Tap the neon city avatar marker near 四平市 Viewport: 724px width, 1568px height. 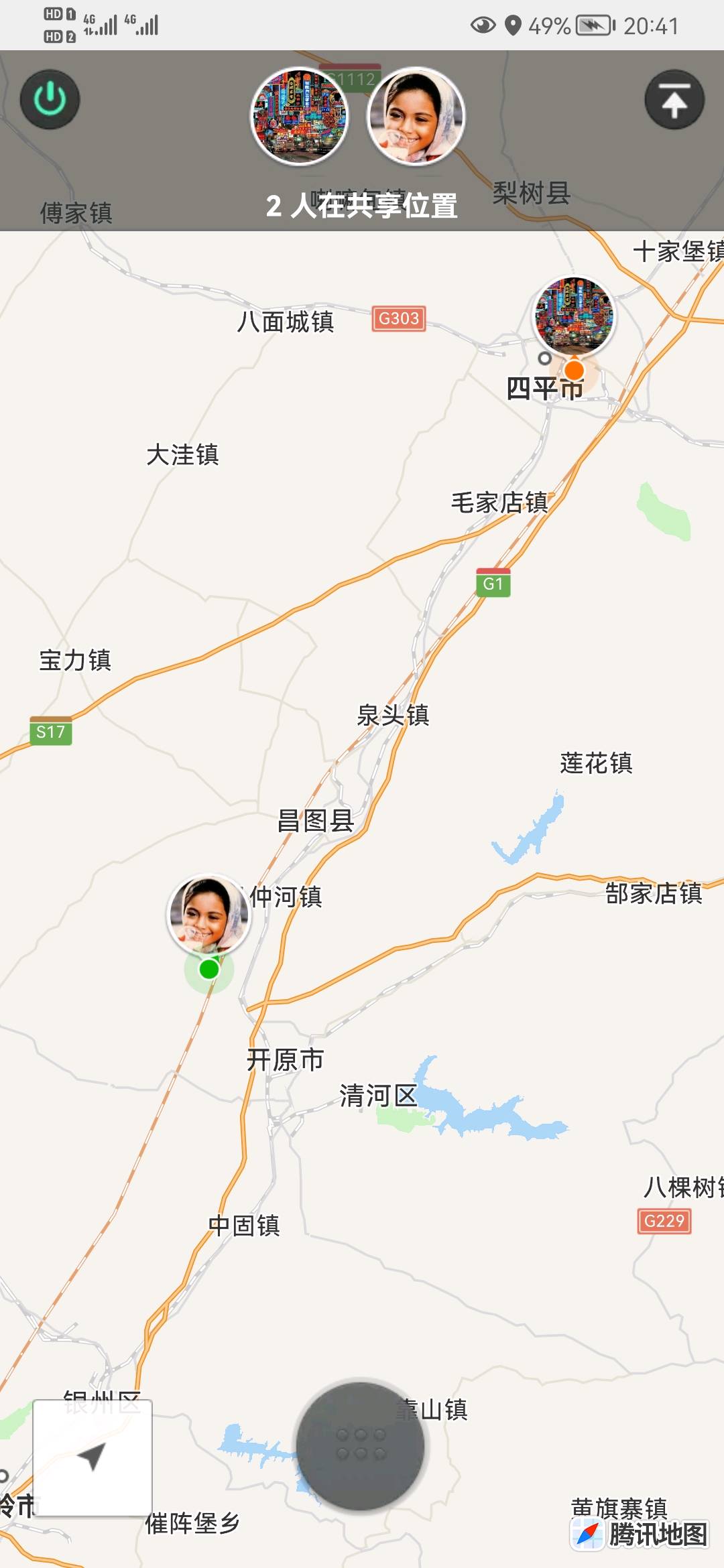573,316
